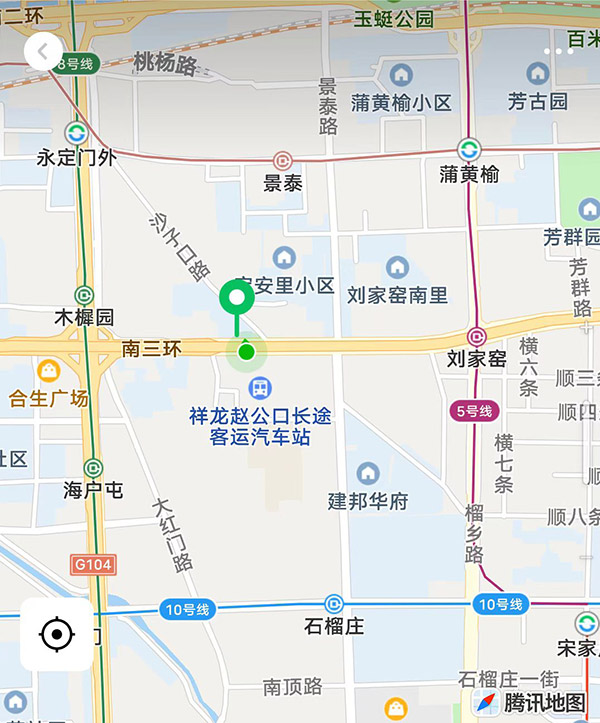Select 蒲黄榆 subway station marker
The height and width of the screenshot is (723, 600).
468,147
